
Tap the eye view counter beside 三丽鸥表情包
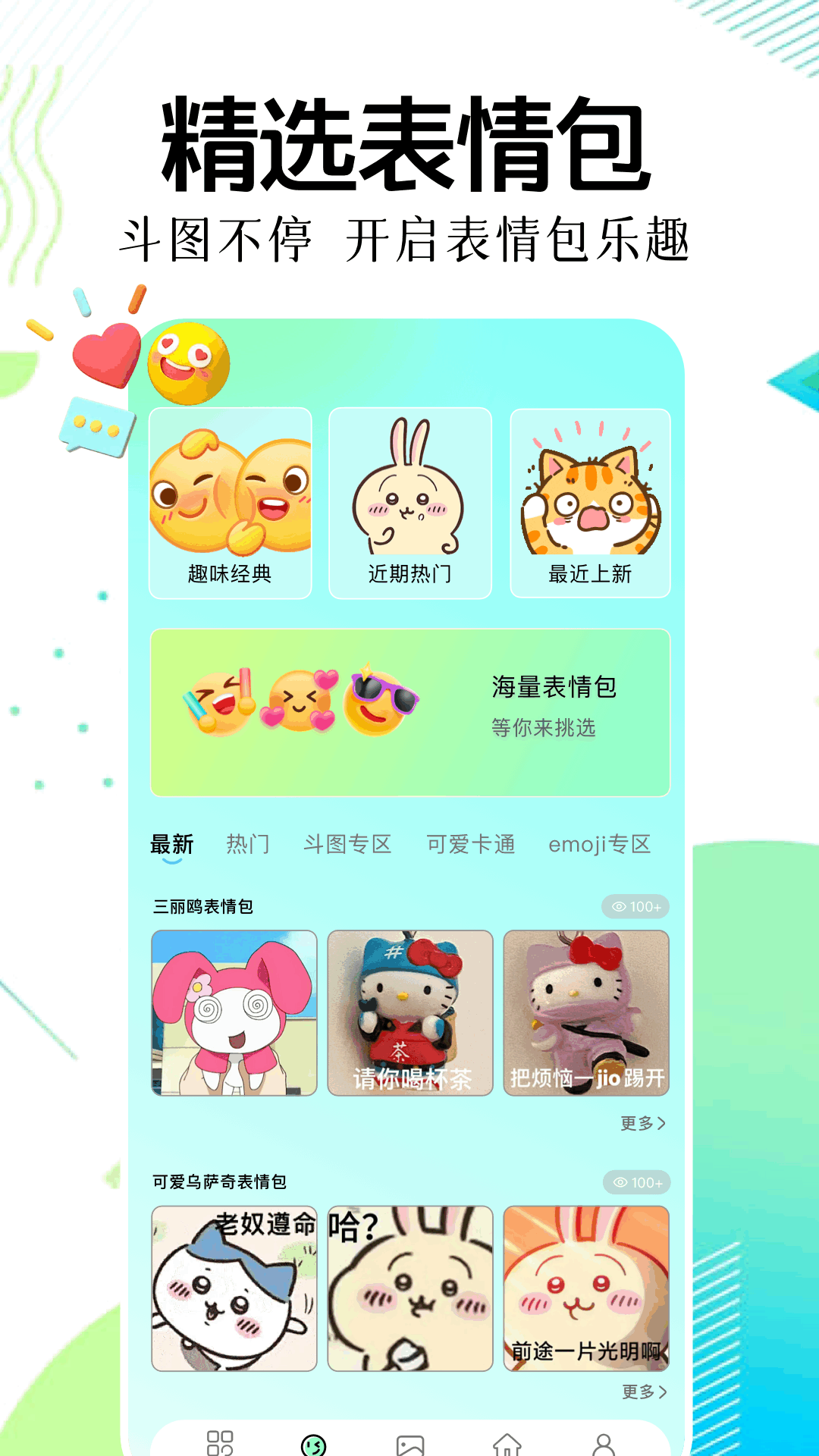(x=635, y=907)
